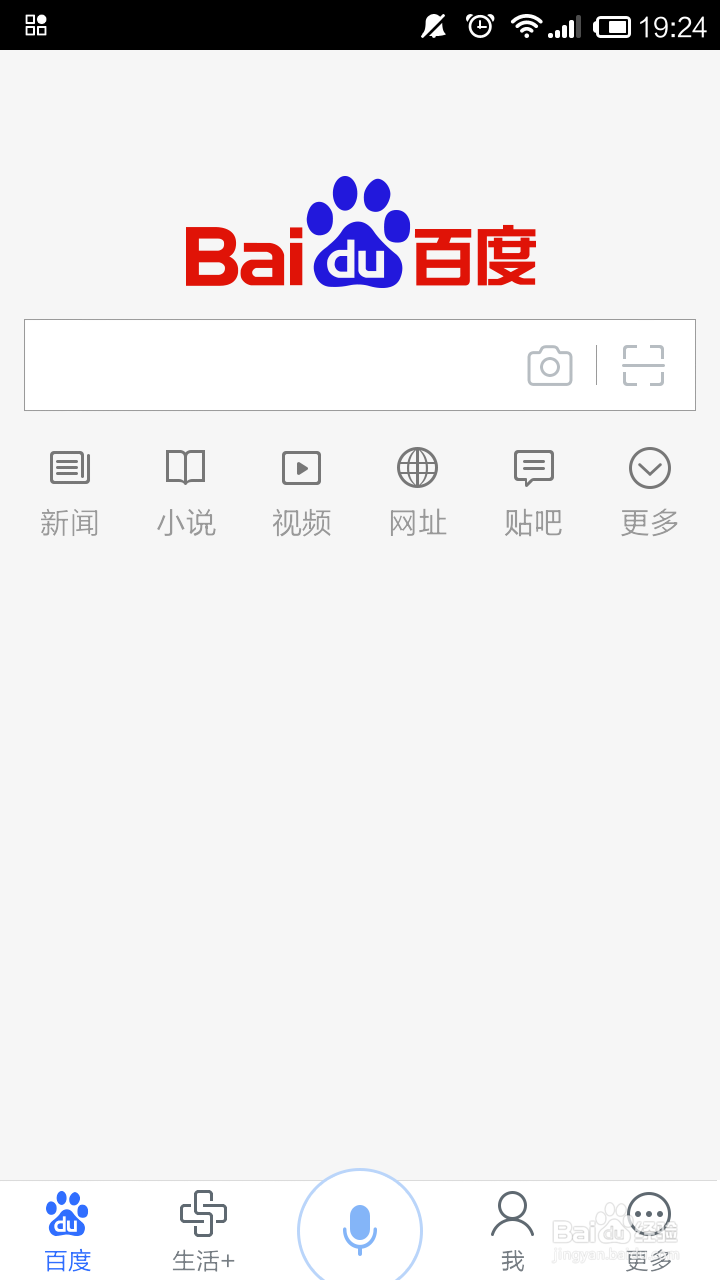Open the 视频 video shortcut
This screenshot has height=1280, width=720.
(x=301, y=492)
